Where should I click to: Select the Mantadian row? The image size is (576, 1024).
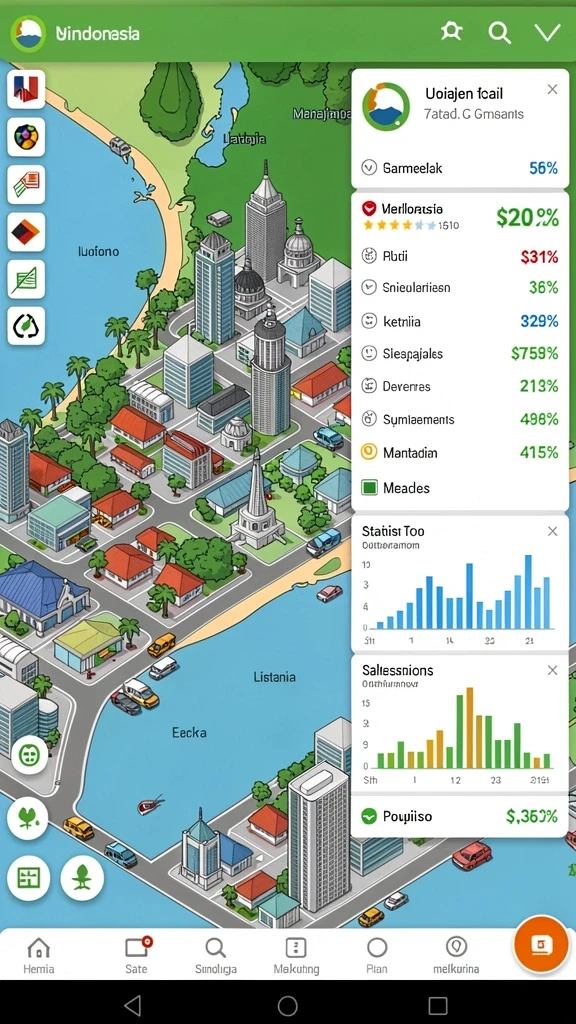460,452
